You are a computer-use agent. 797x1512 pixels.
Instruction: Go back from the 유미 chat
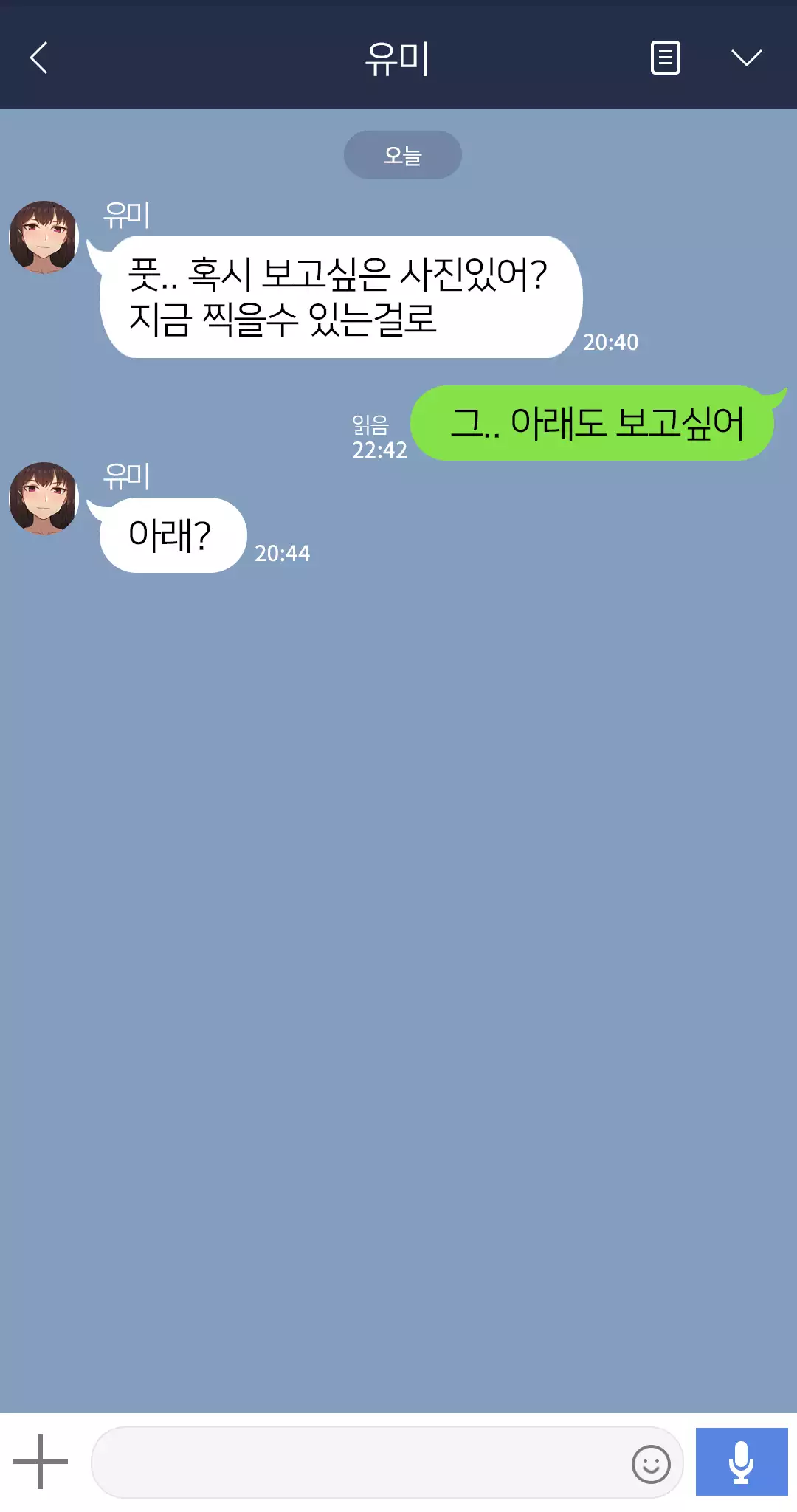click(39, 58)
